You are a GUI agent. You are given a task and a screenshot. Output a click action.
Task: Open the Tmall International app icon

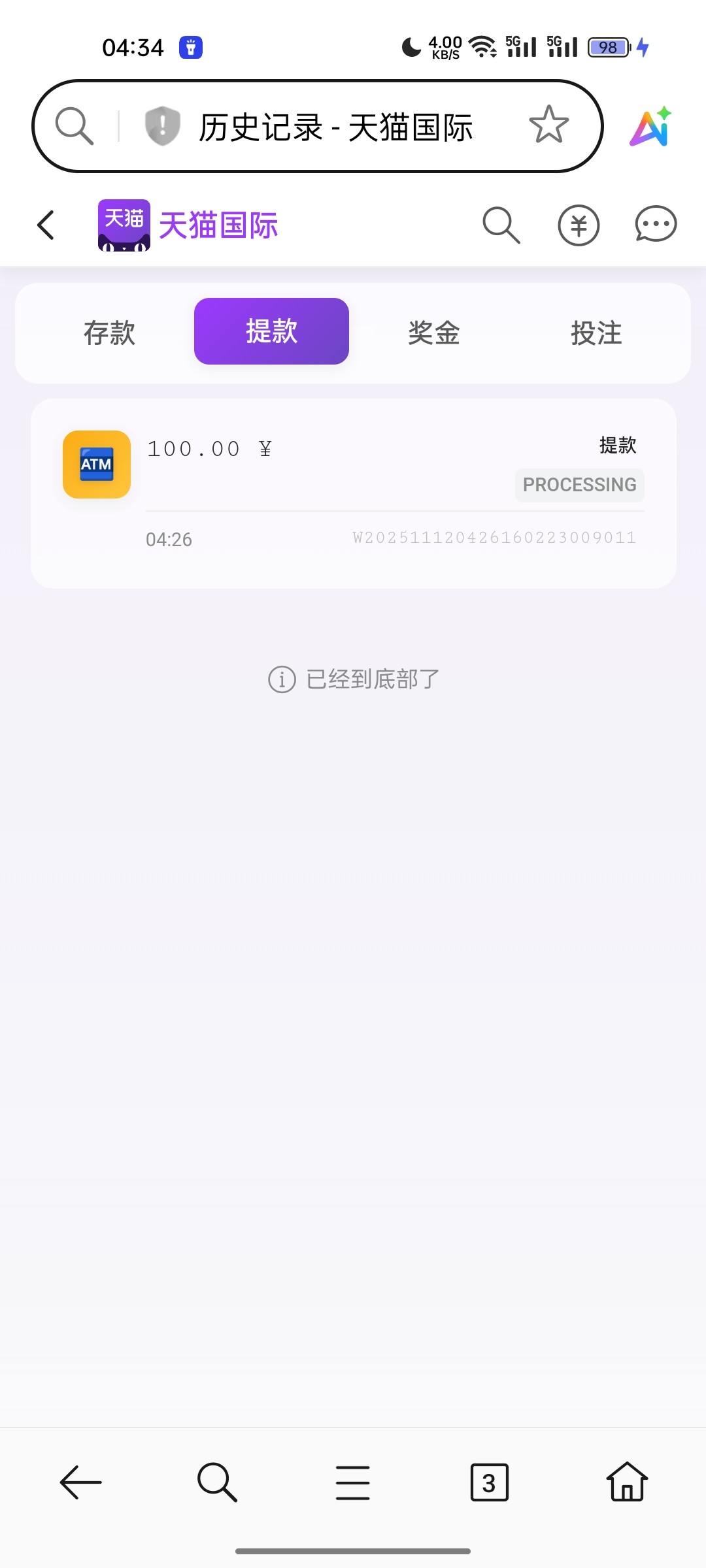[124, 225]
